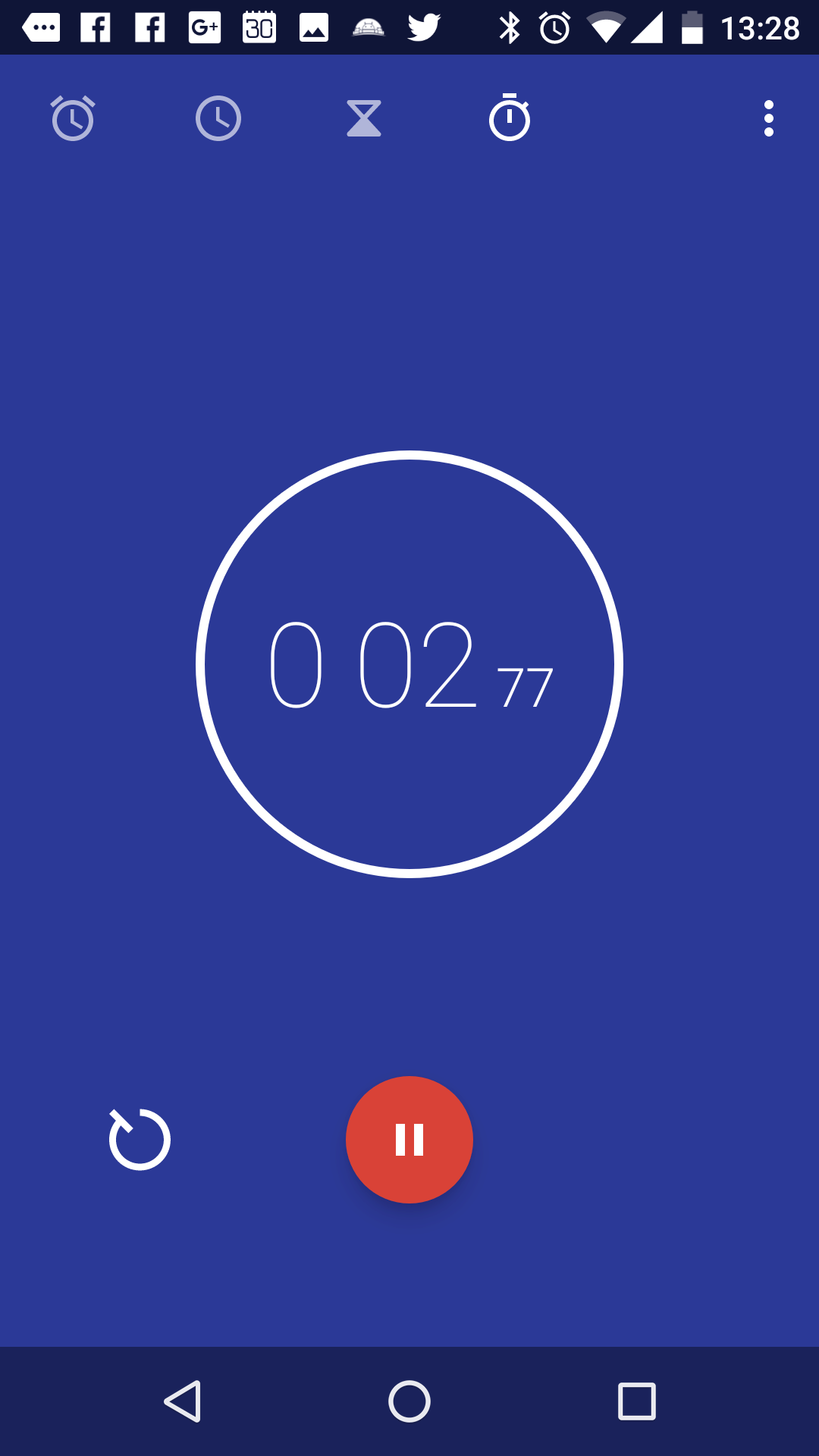The width and height of the screenshot is (819, 1456).
Task: Open recent apps overview
Action: [x=637, y=1401]
